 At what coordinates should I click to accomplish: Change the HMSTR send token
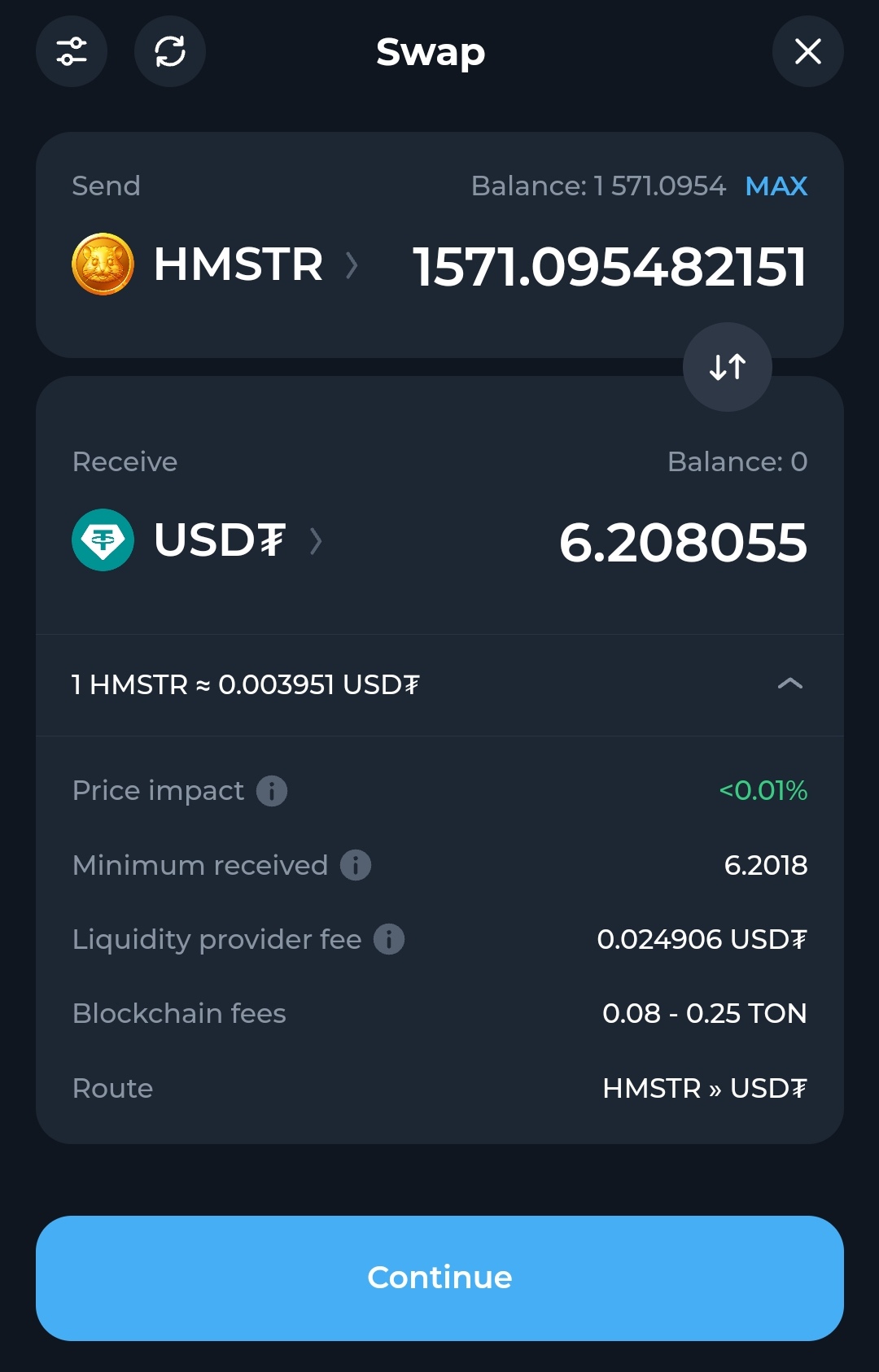tap(216, 264)
